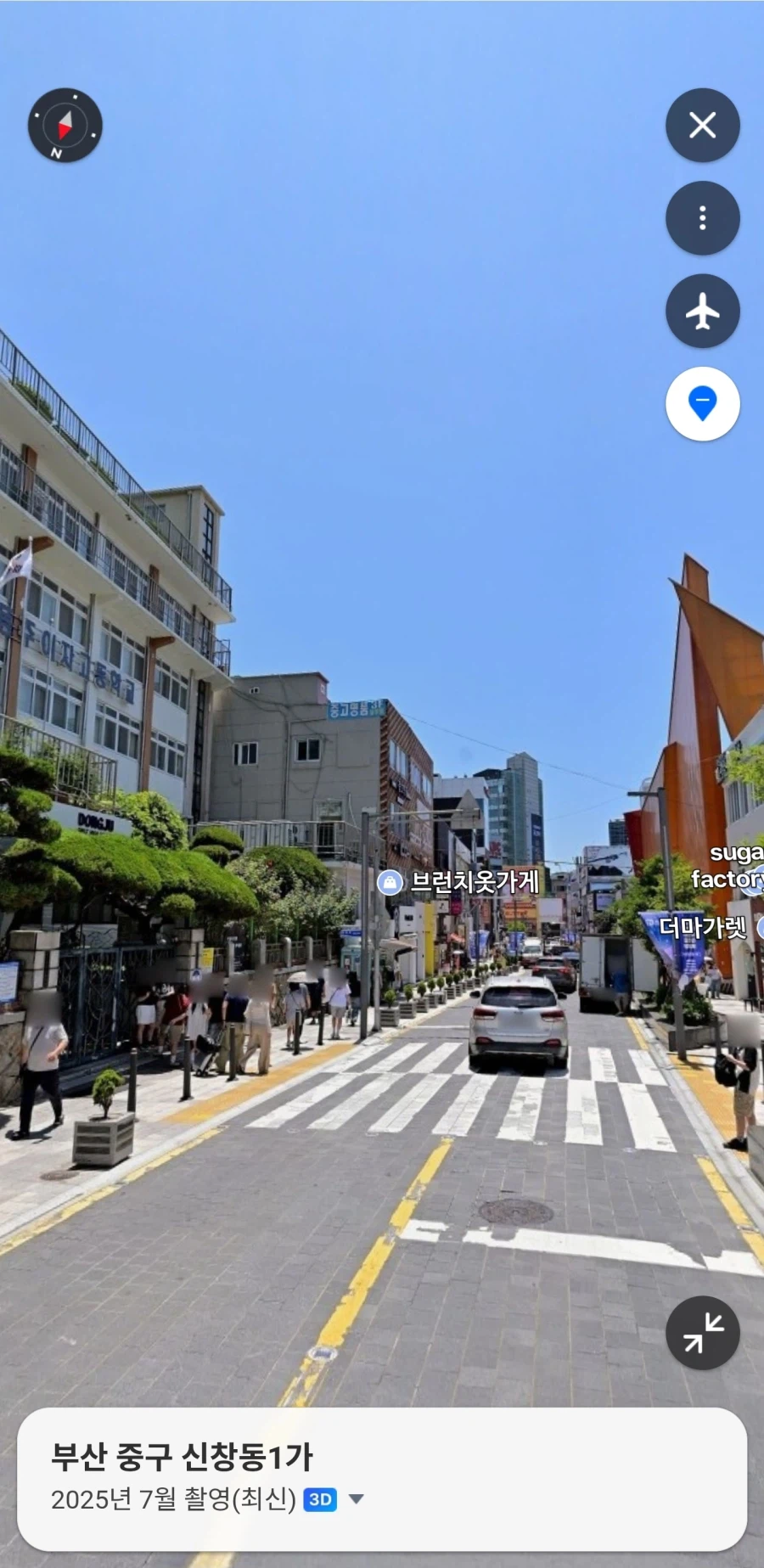This screenshot has width=764, height=1568.
Task: Select the 브런치옷가게 shop marker
Action: [x=459, y=883]
